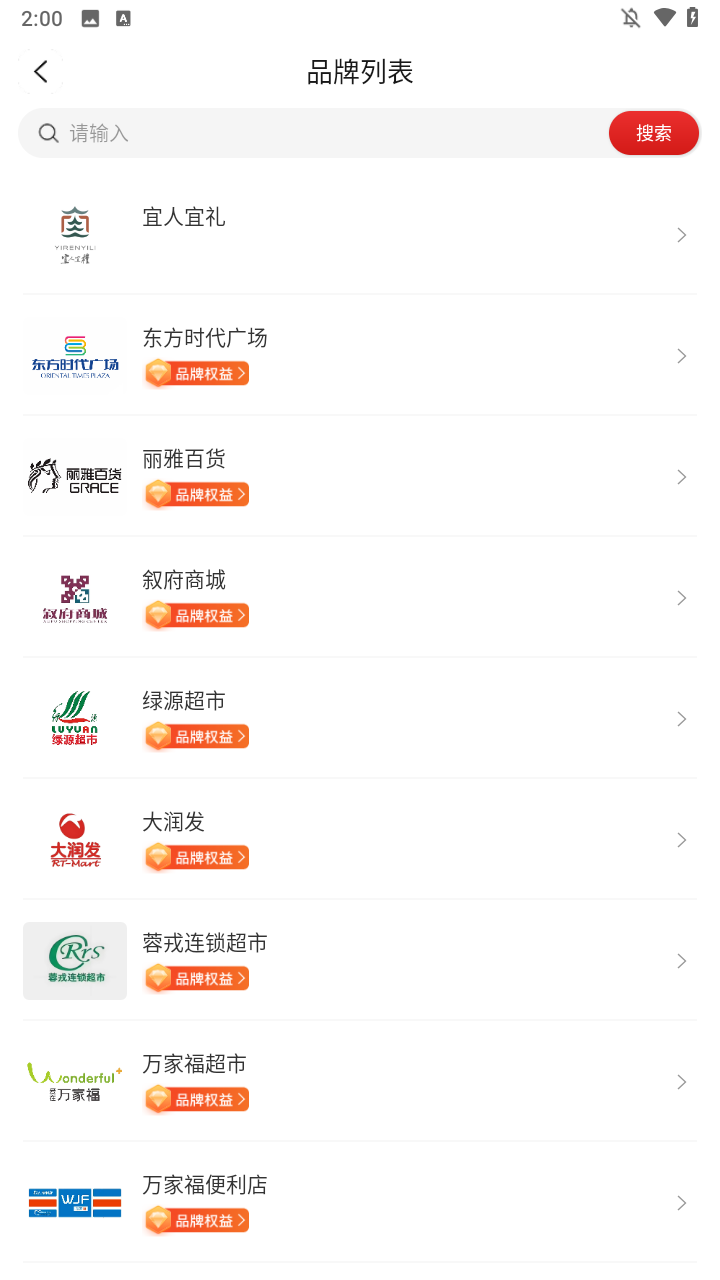Tap the 宜人宜礼 brand logo
Screen dimensions: 720x1280
click(x=74, y=234)
